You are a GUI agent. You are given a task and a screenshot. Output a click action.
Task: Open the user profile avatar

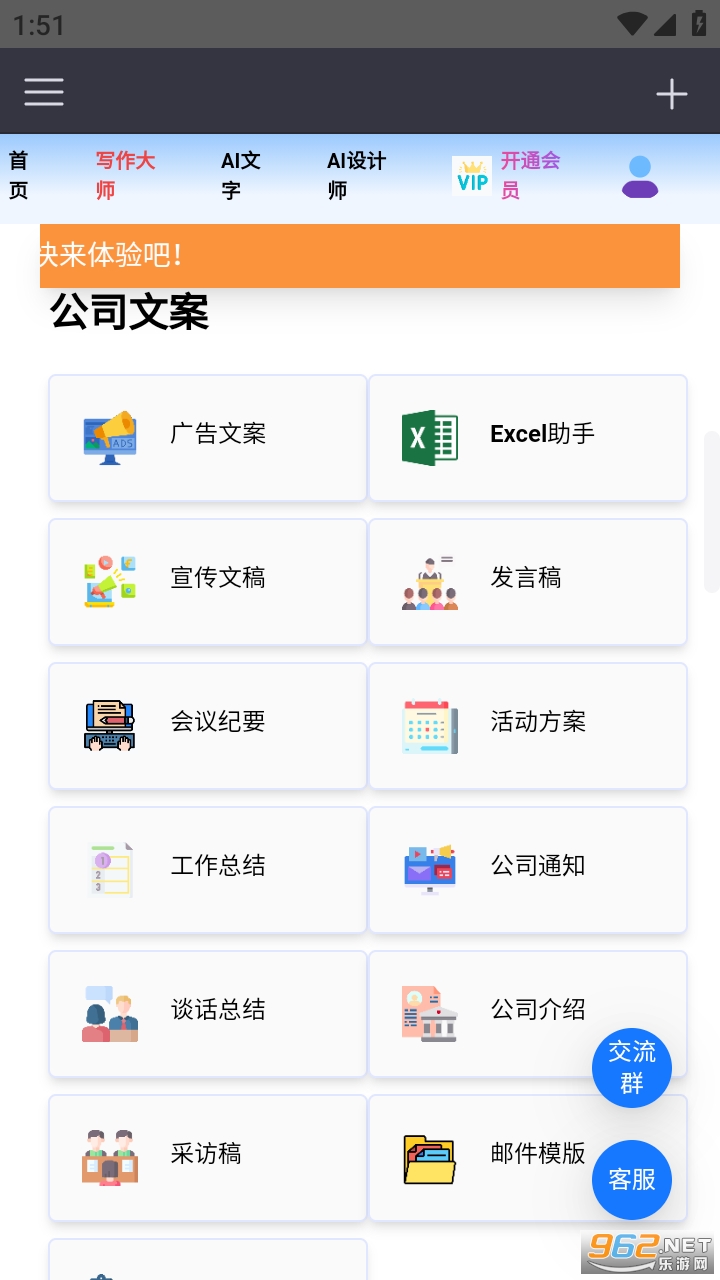pos(640,177)
